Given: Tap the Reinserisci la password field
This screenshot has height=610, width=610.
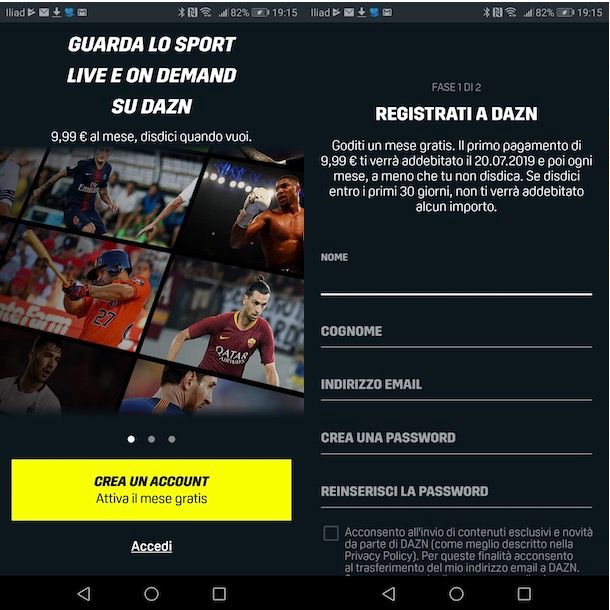Looking at the screenshot, I should tap(455, 491).
